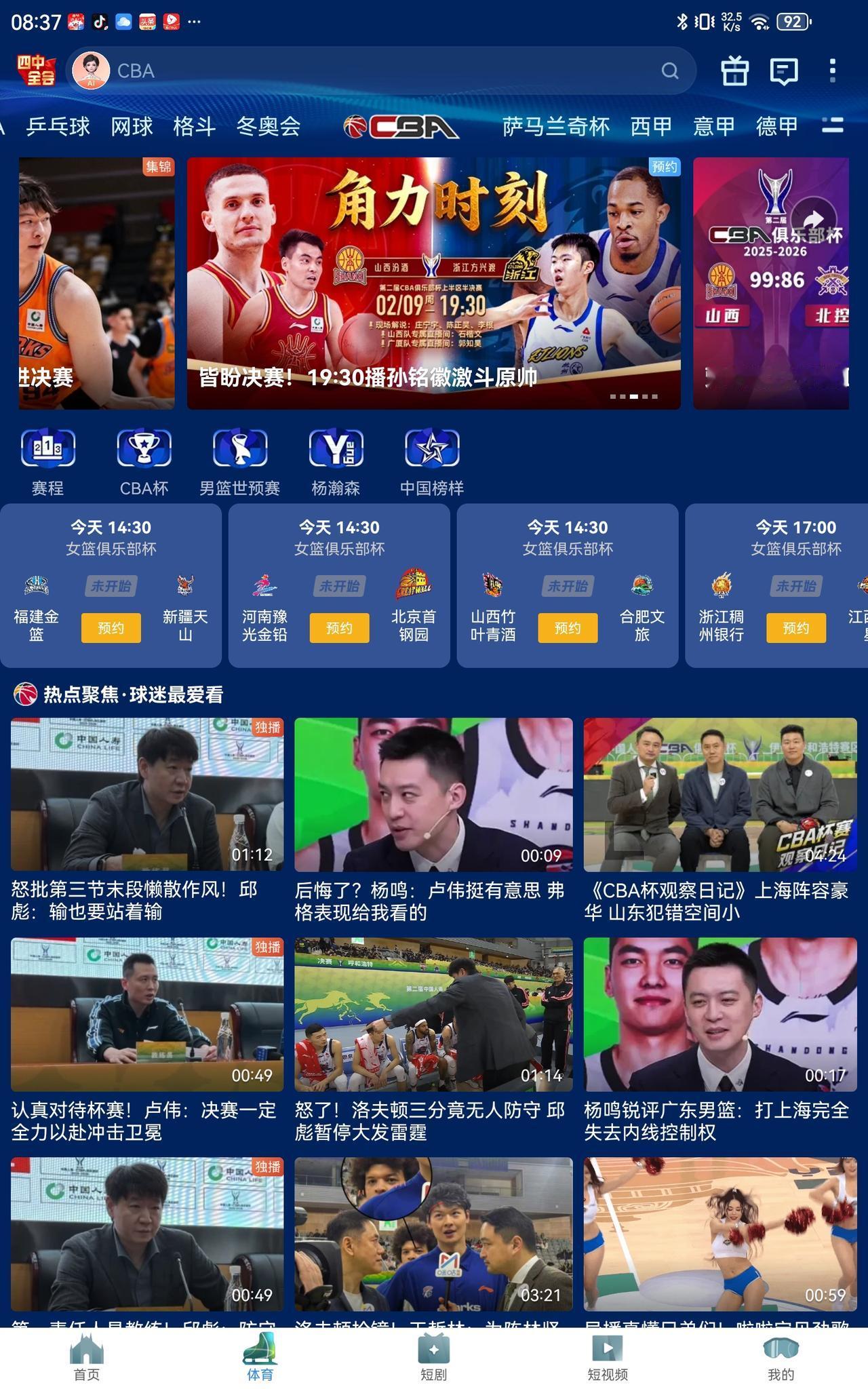Switch to the 乒乓球 tab
Image resolution: width=868 pixels, height=1389 pixels.
pos(58,126)
